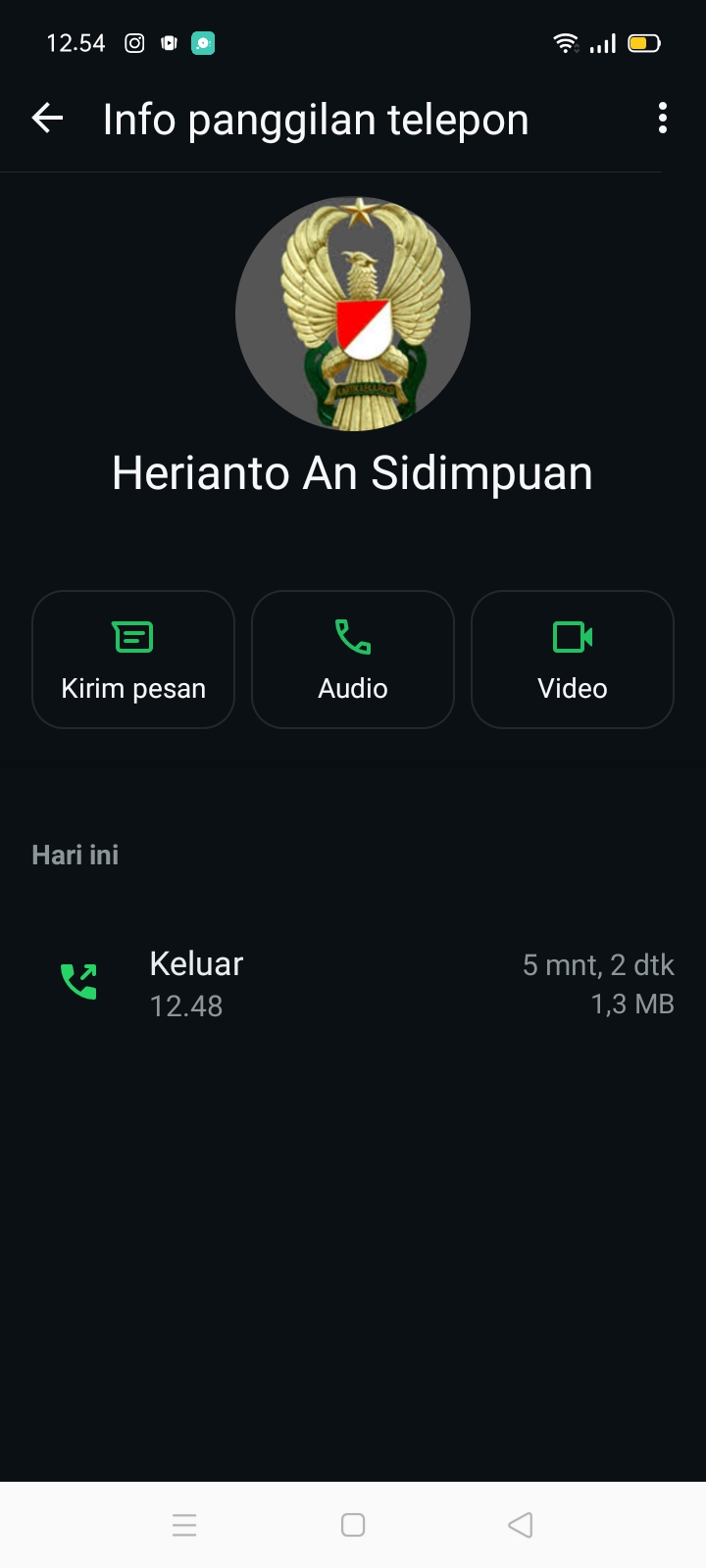Screen dimensions: 706x1568
Task: Open the system recent apps button
Action: (184, 1525)
